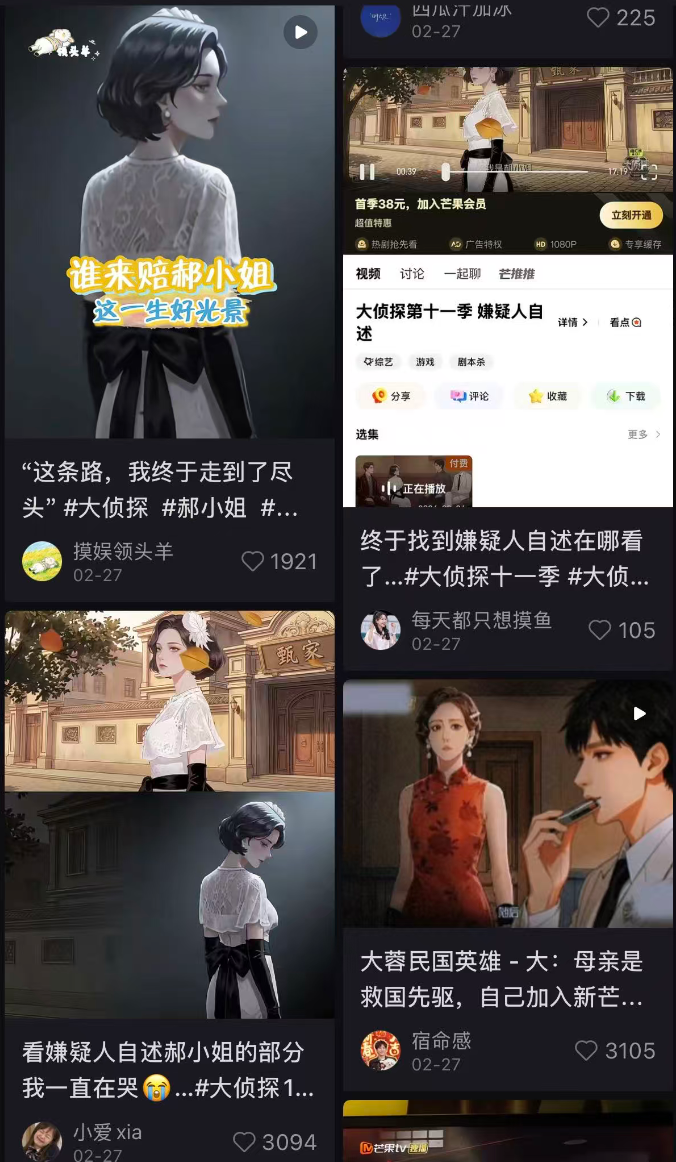Image resolution: width=676 pixels, height=1162 pixels.
Task: Like the post by 每天都只想摸鱼
Action: (x=600, y=630)
